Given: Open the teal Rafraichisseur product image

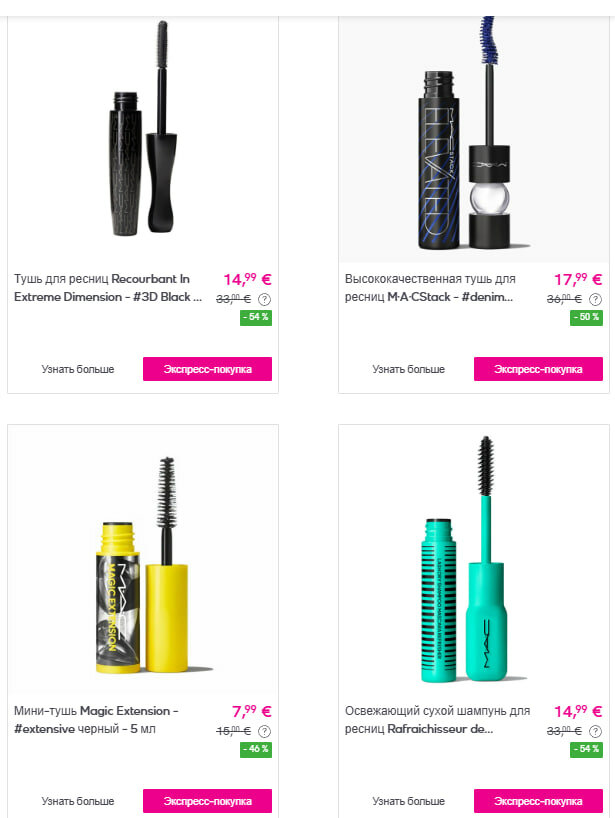Looking at the screenshot, I should click(474, 565).
